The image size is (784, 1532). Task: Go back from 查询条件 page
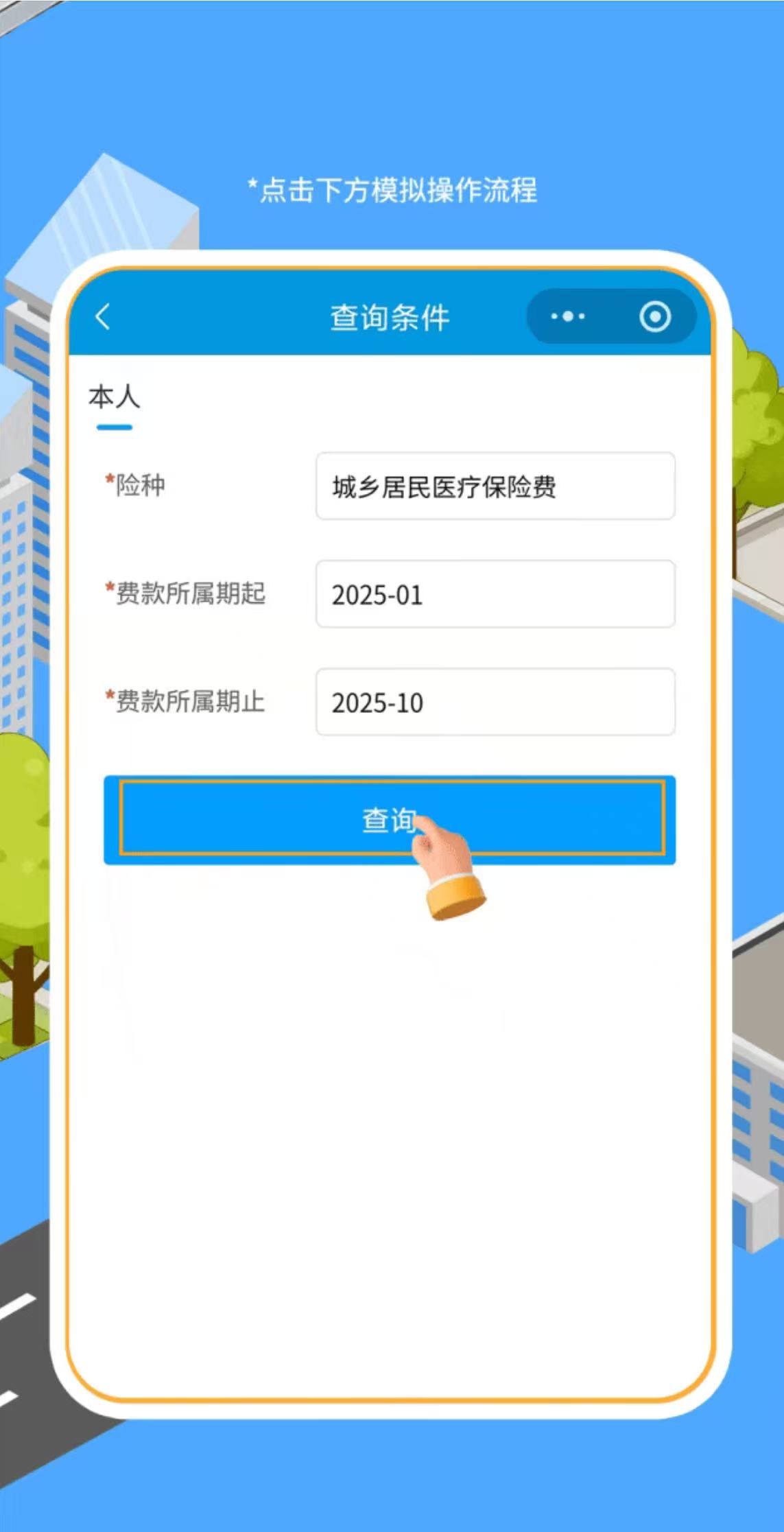point(103,317)
